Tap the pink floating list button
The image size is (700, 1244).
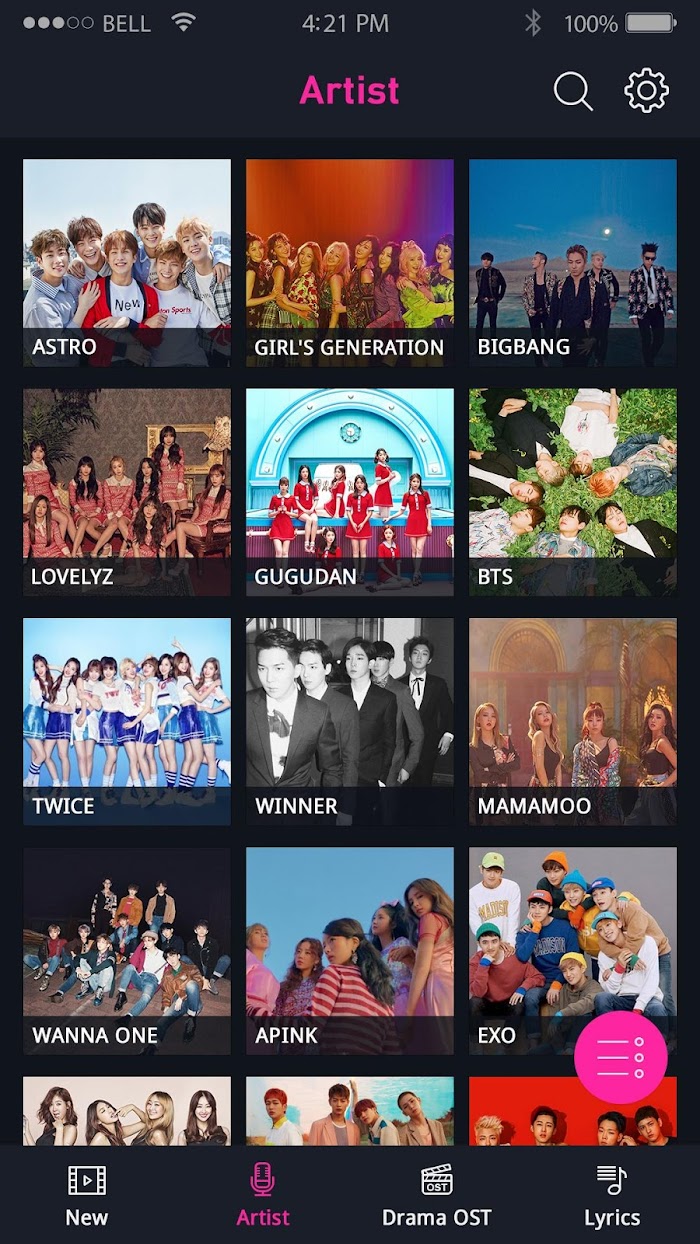click(621, 1057)
